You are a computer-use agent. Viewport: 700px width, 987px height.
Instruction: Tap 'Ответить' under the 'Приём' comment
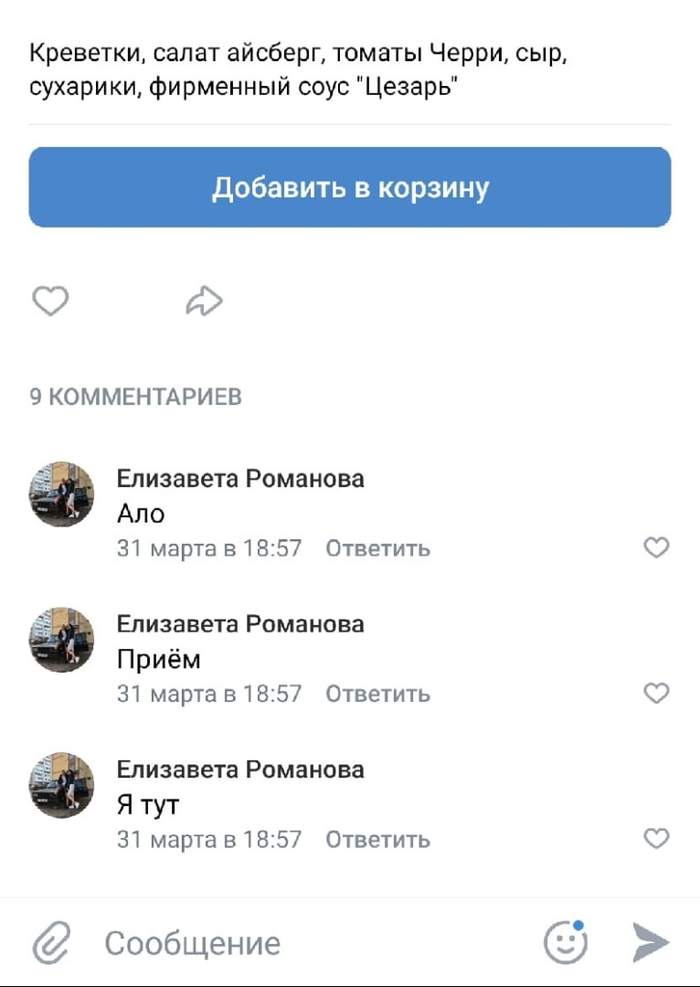click(378, 693)
